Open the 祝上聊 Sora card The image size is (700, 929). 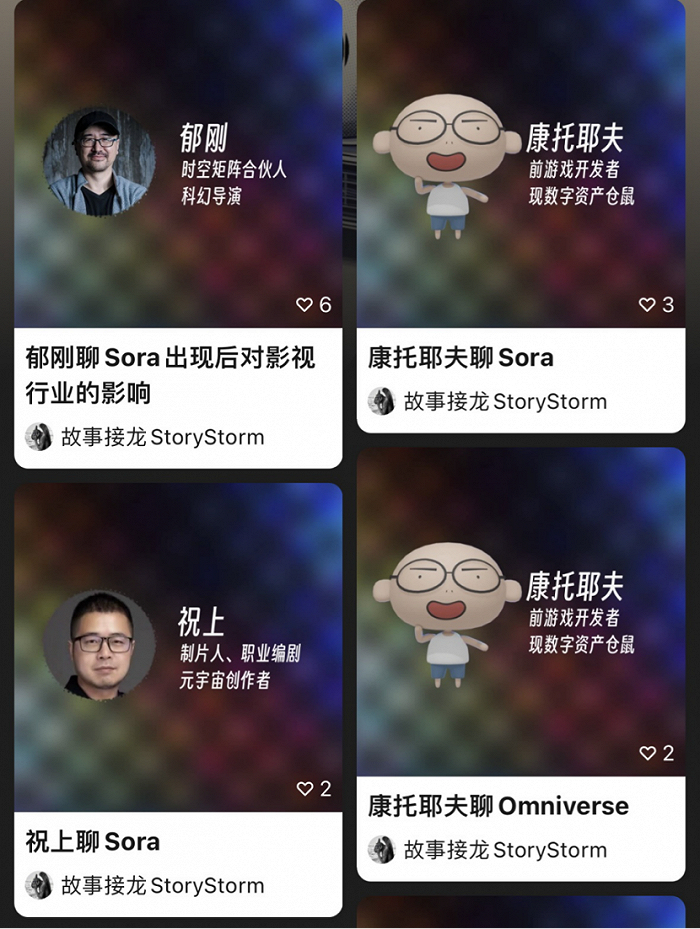(x=92, y=841)
